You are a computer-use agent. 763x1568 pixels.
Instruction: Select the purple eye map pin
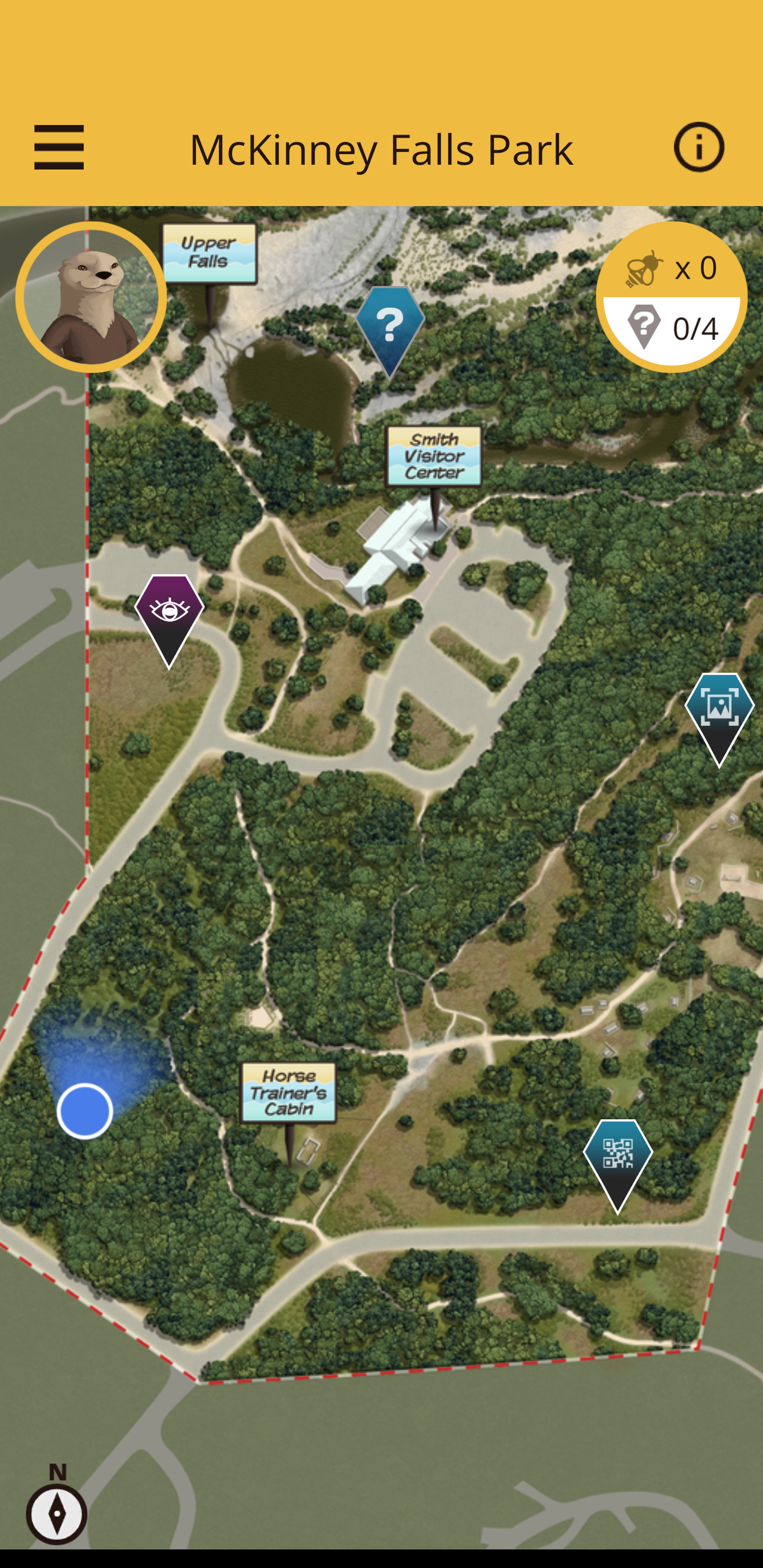[169, 612]
